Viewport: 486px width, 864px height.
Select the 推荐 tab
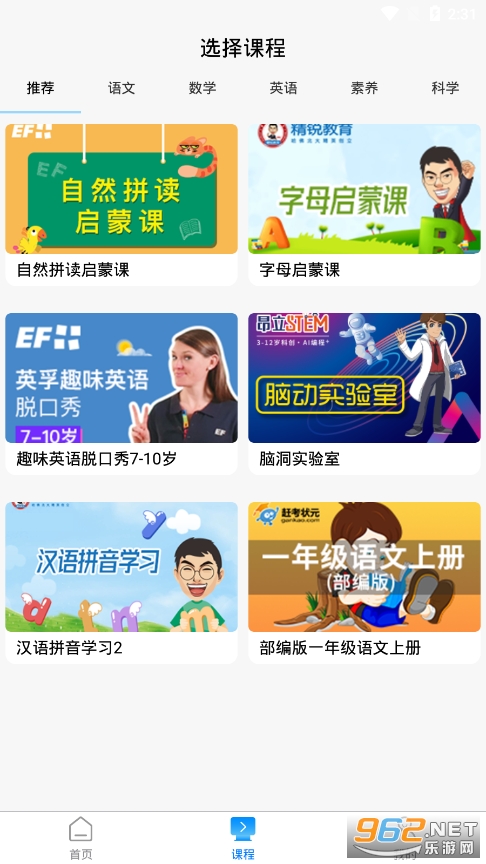(x=40, y=88)
